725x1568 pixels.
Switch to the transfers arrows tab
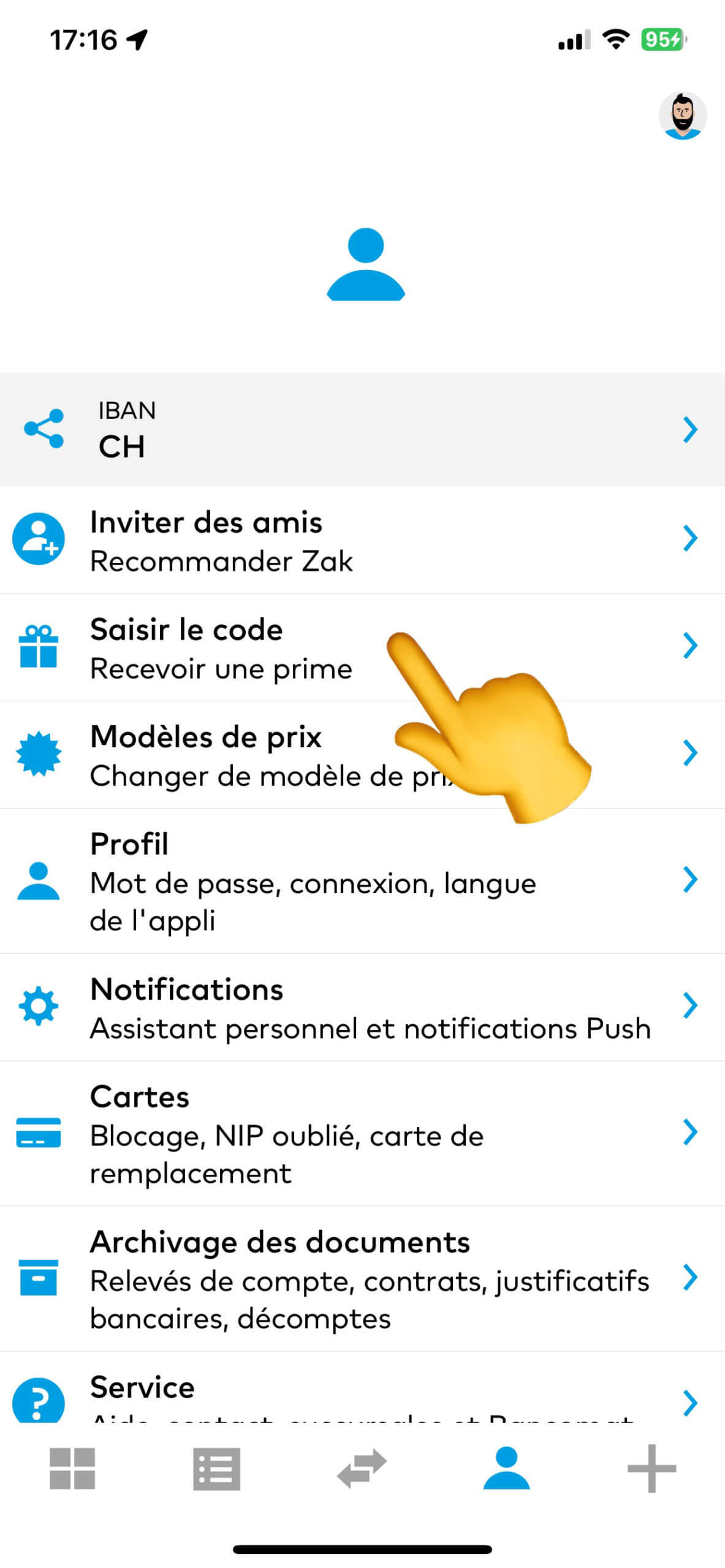(x=362, y=1468)
